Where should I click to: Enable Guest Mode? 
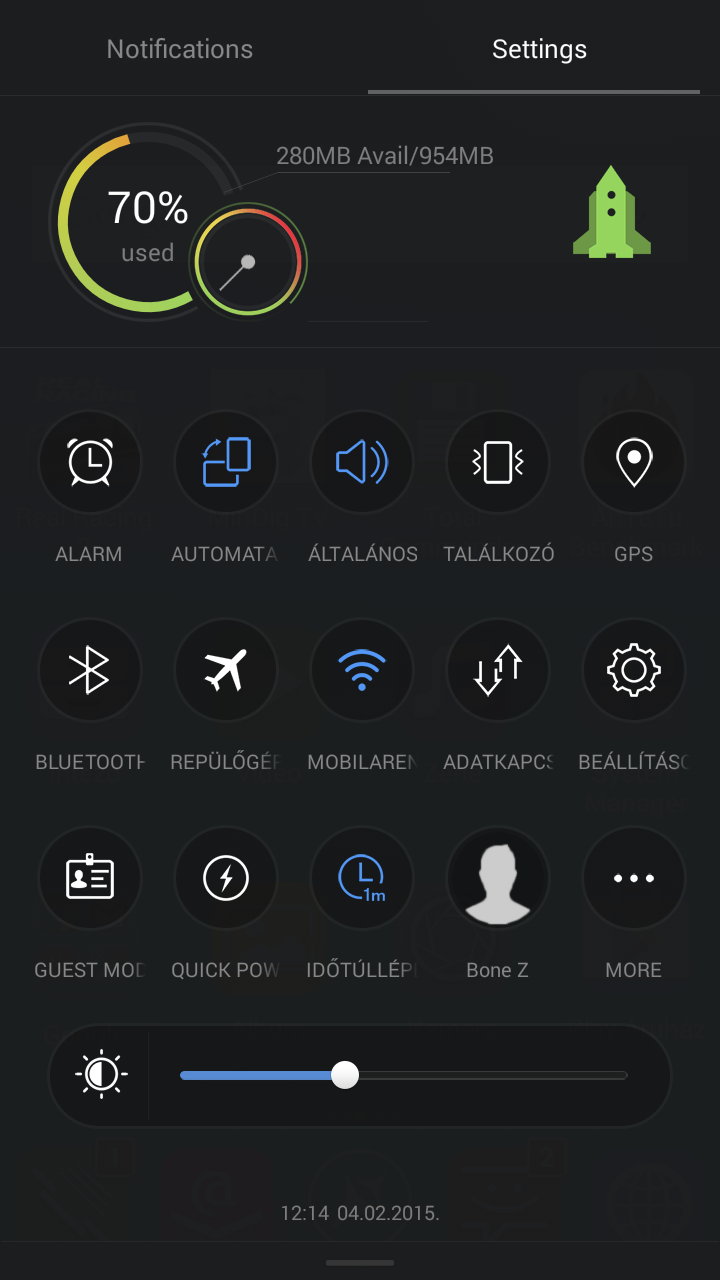[90, 878]
